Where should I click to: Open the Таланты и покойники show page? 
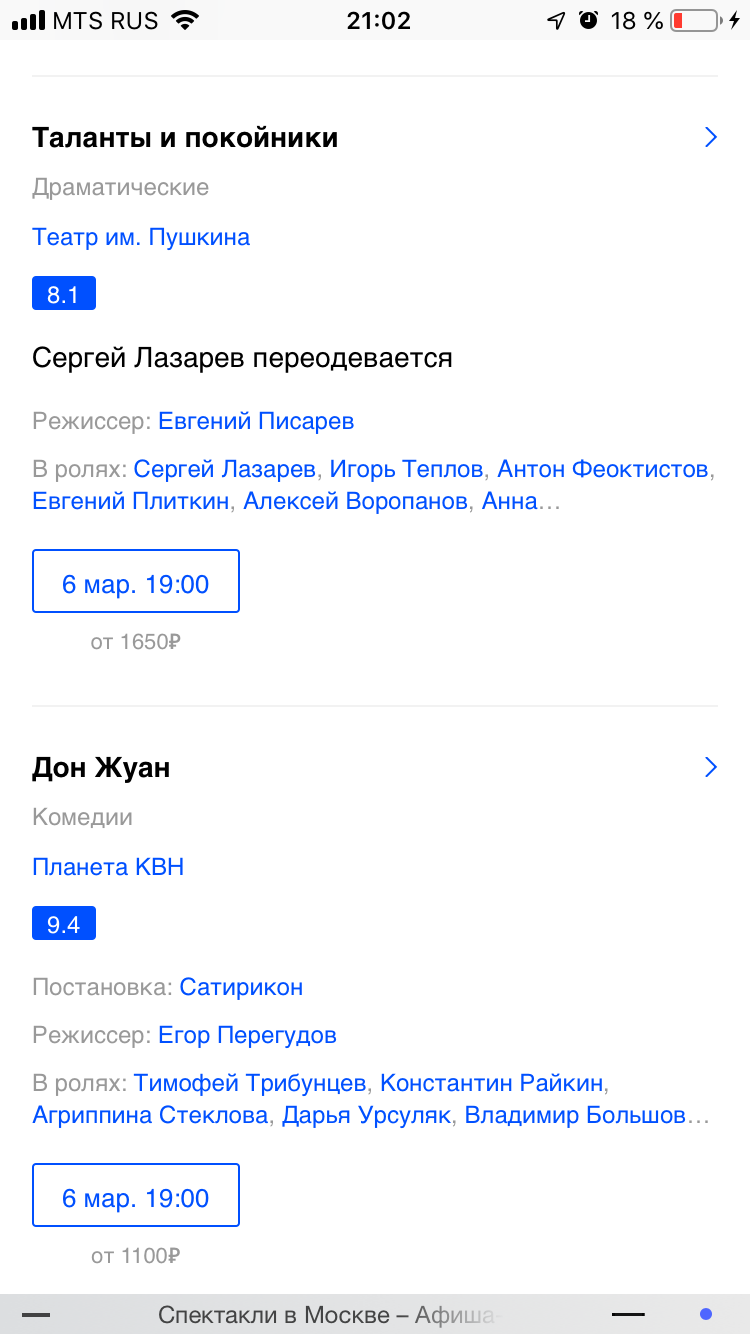click(185, 138)
